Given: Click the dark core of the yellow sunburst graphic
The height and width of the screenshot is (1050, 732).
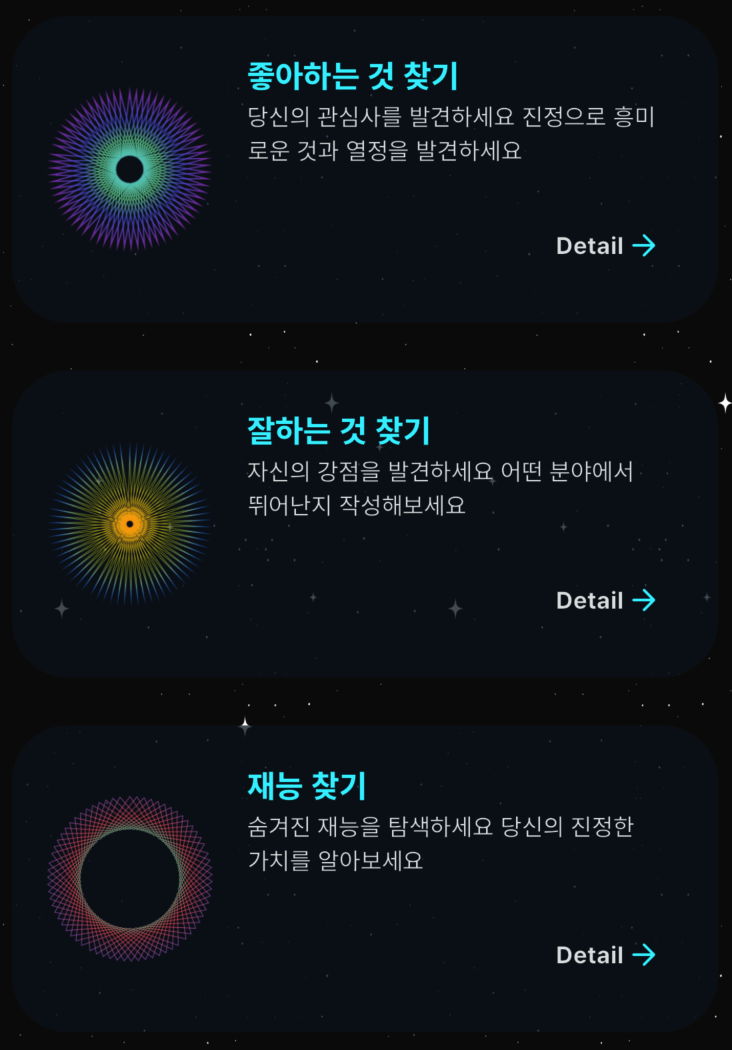Looking at the screenshot, I should point(128,522).
